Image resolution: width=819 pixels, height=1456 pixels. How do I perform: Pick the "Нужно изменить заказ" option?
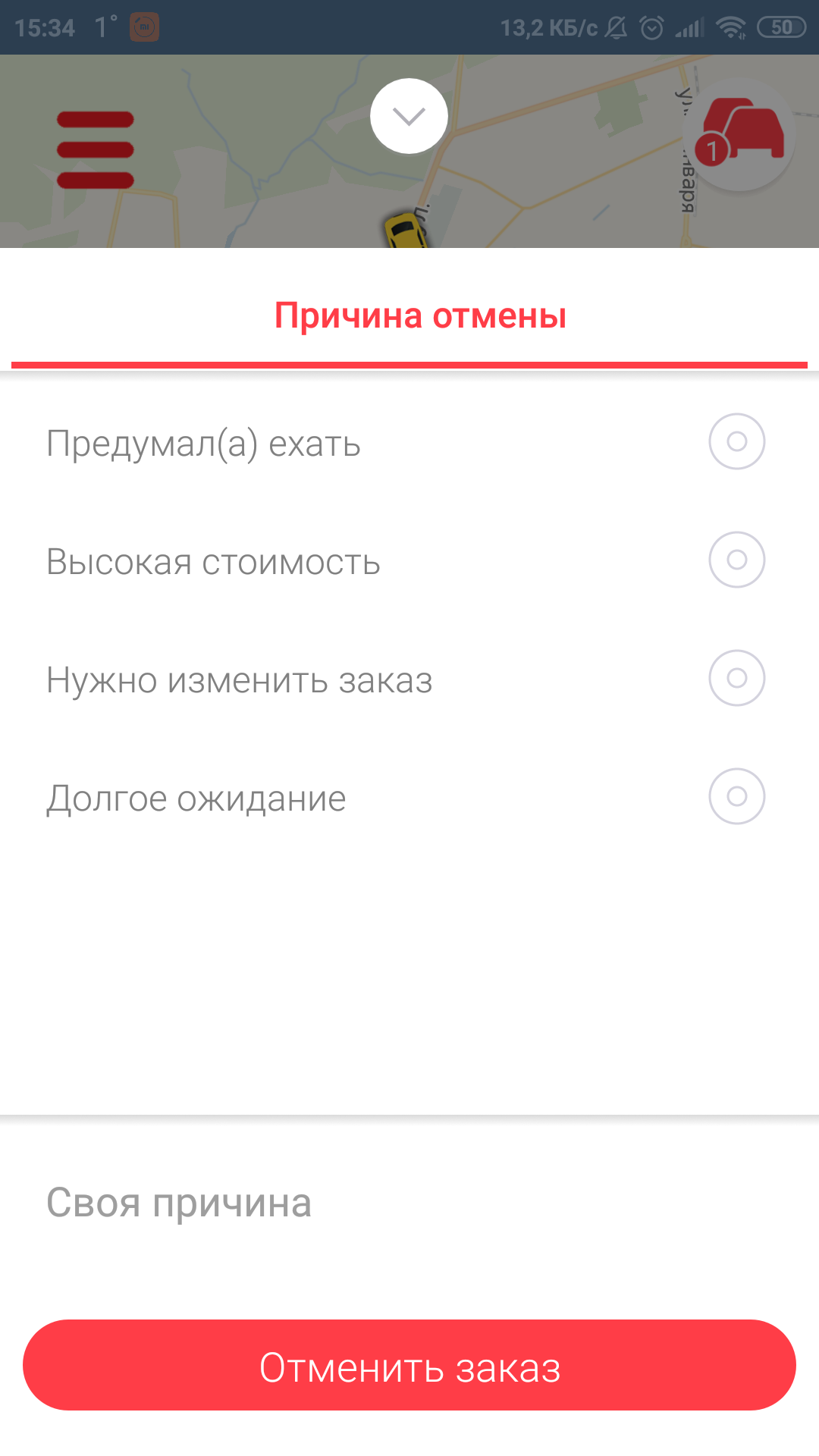736,678
